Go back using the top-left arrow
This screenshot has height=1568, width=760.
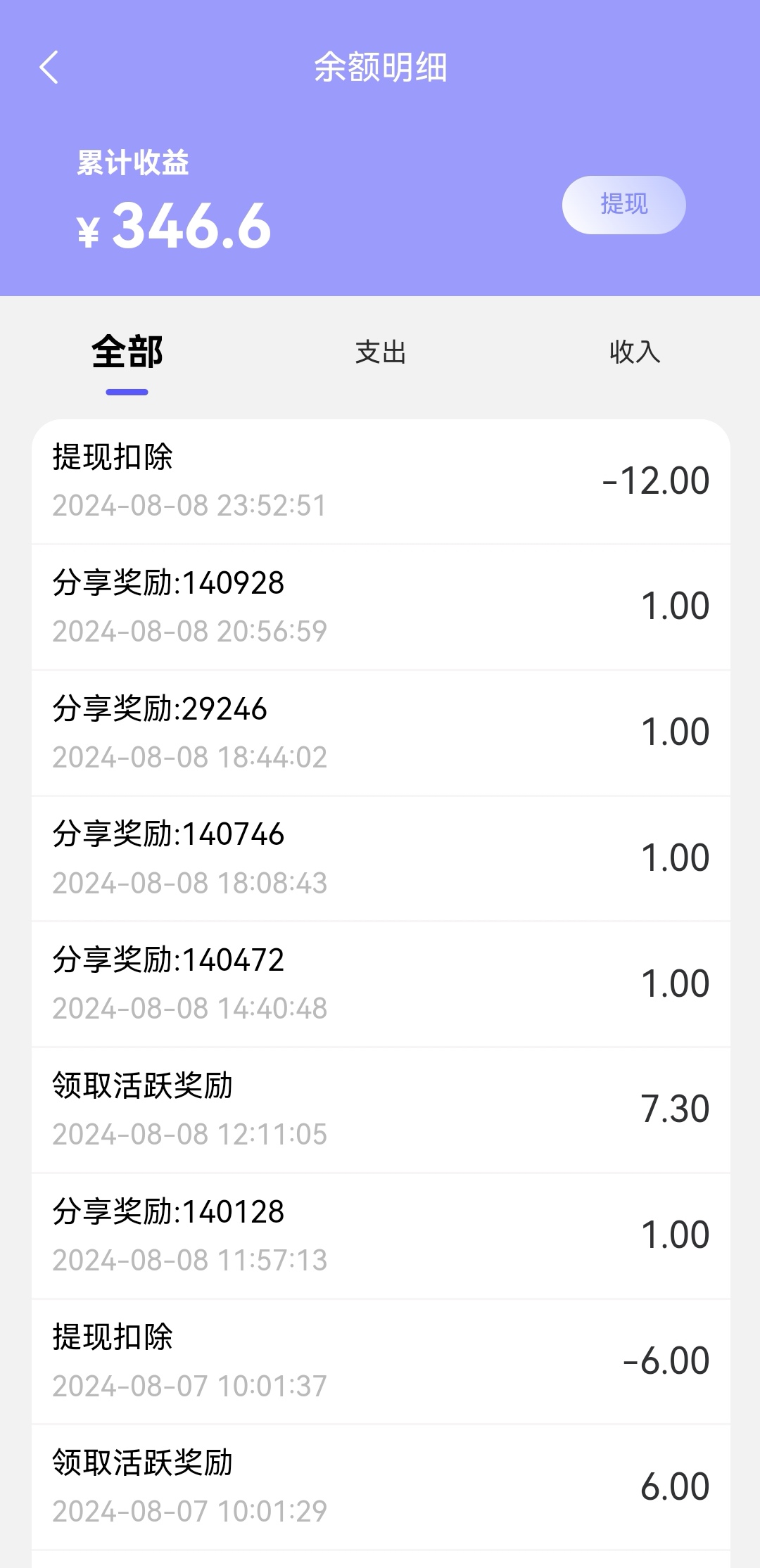tap(49, 68)
